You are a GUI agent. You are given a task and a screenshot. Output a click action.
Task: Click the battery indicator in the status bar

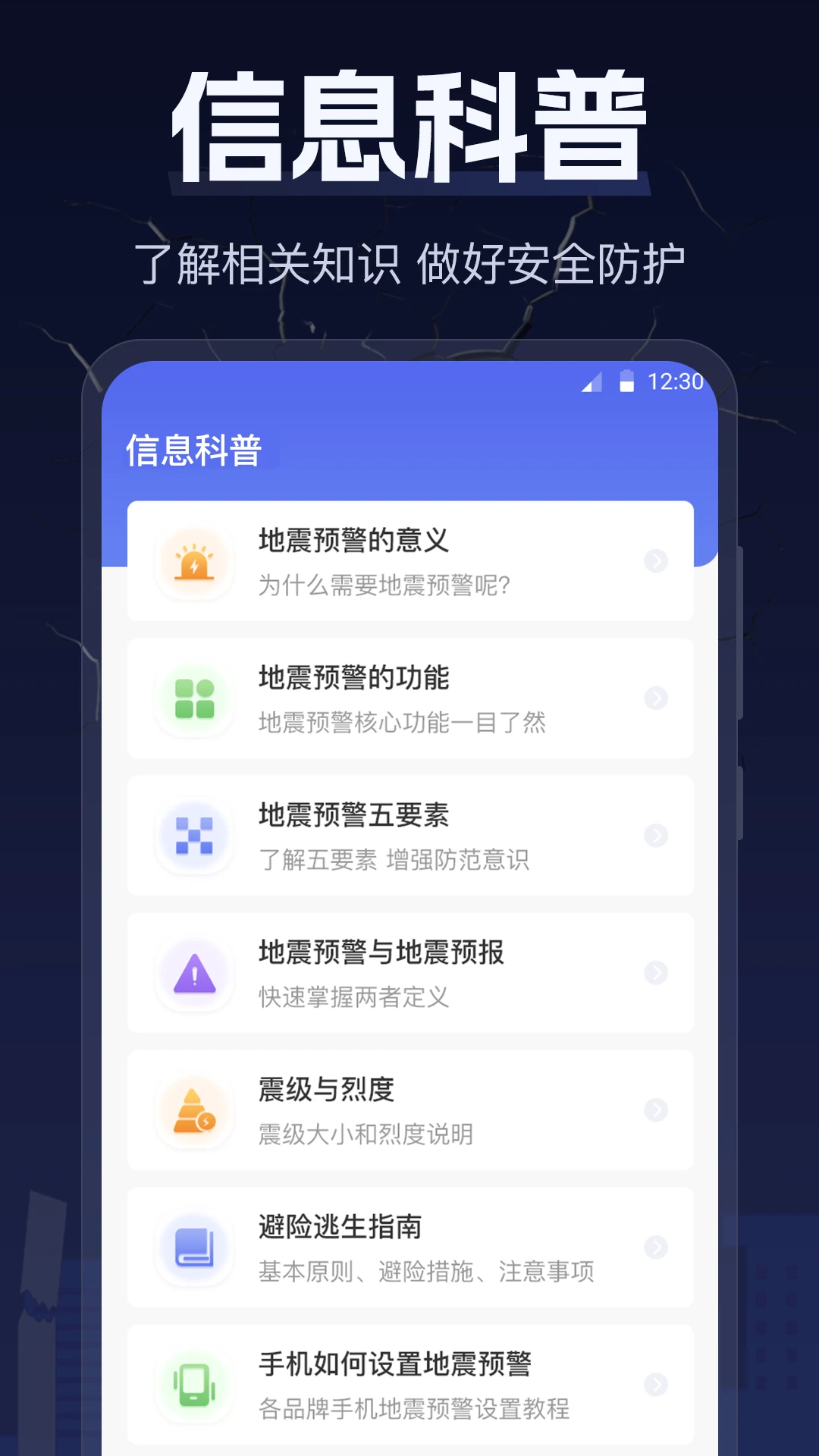(x=626, y=383)
